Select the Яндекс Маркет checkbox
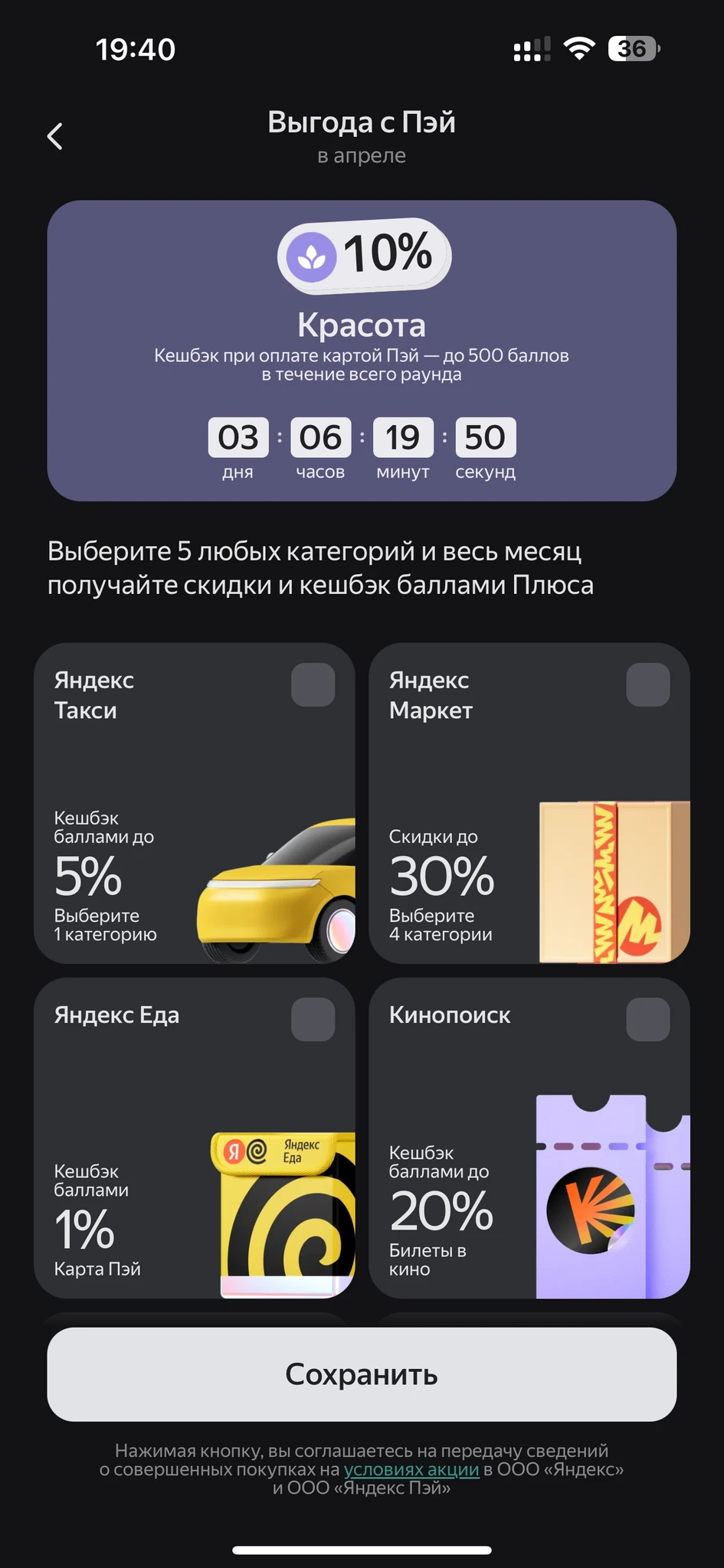724x1568 pixels. pos(647,684)
